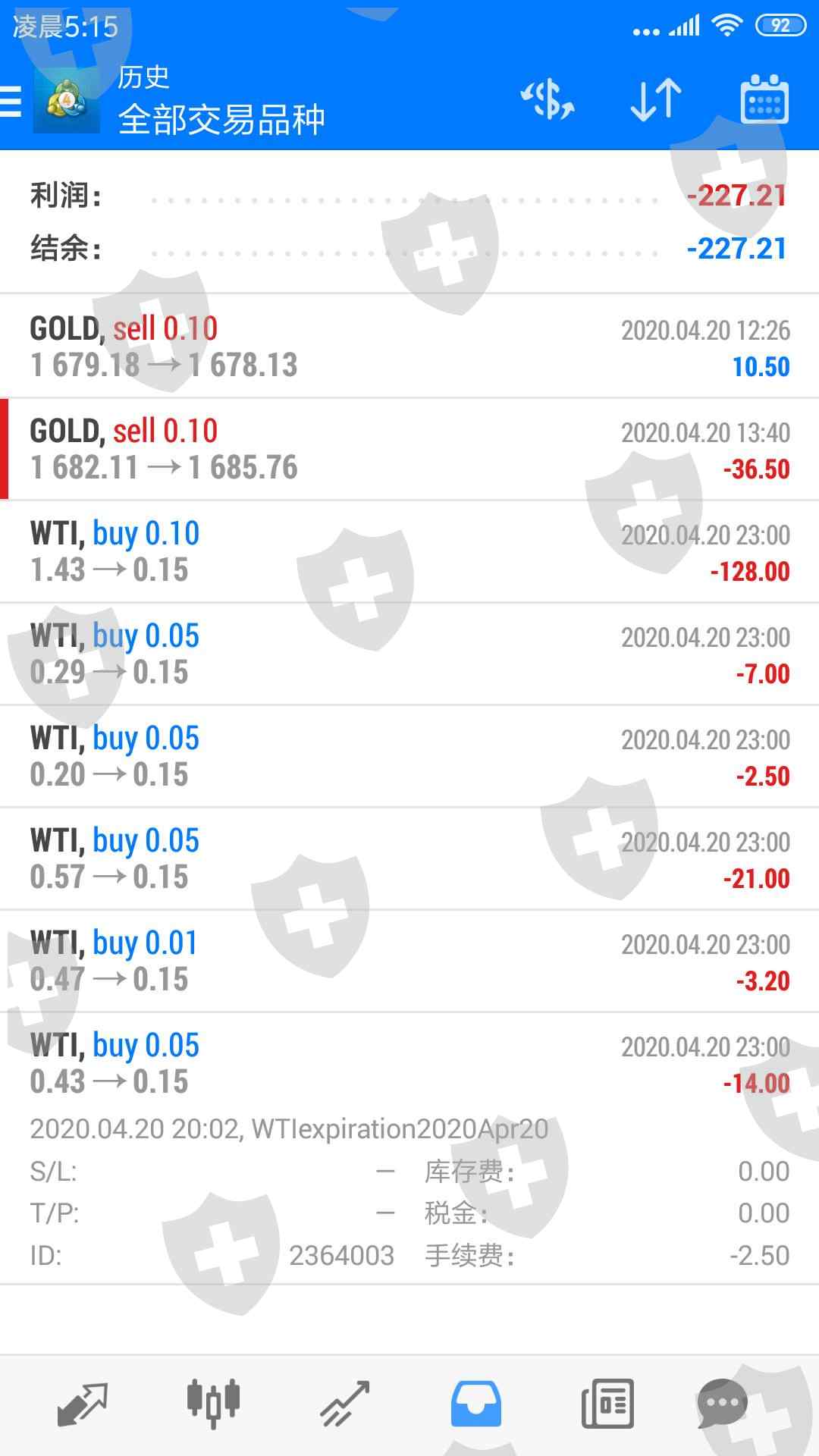Switch to the candlestick chart tab
The image size is (819, 1456).
pos(213,1404)
